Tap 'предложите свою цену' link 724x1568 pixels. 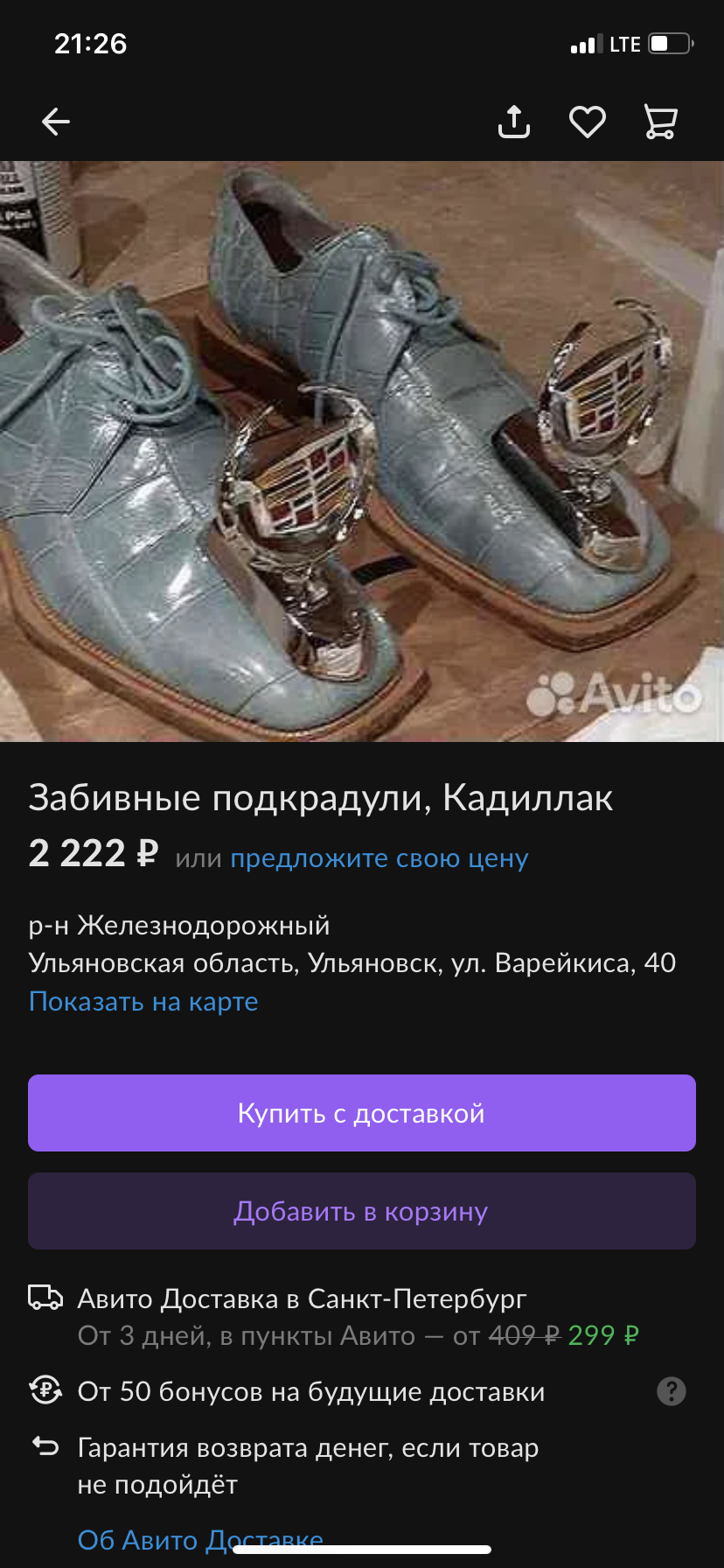379,858
